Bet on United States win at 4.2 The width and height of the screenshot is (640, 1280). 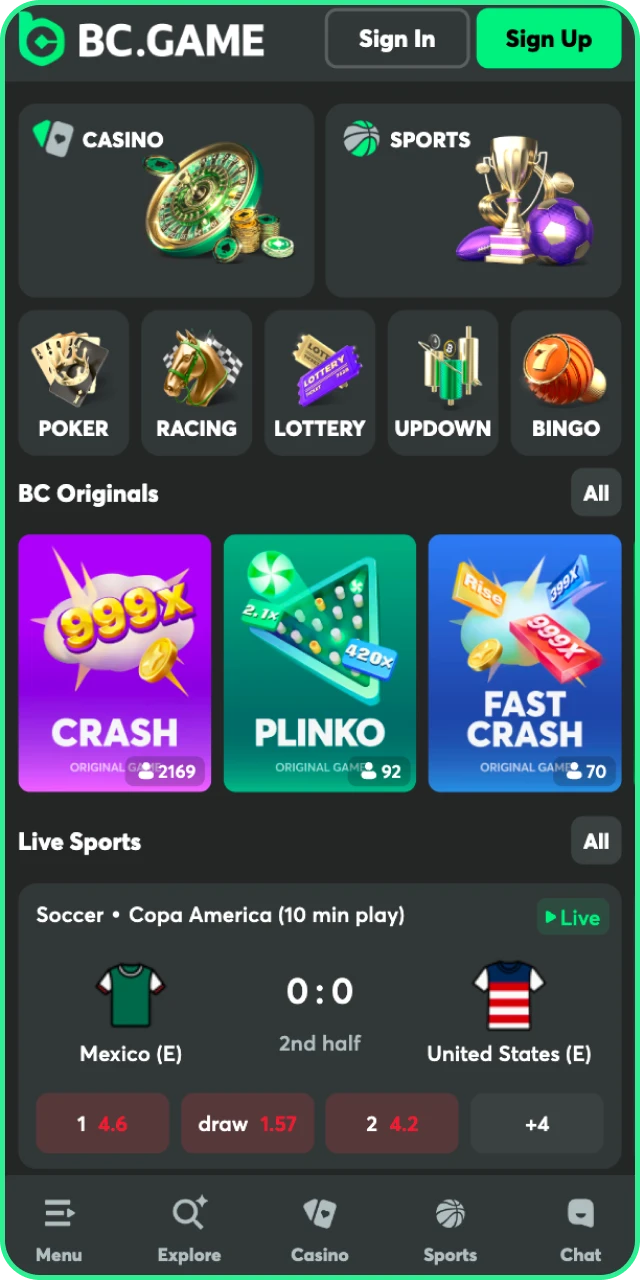tap(392, 1124)
